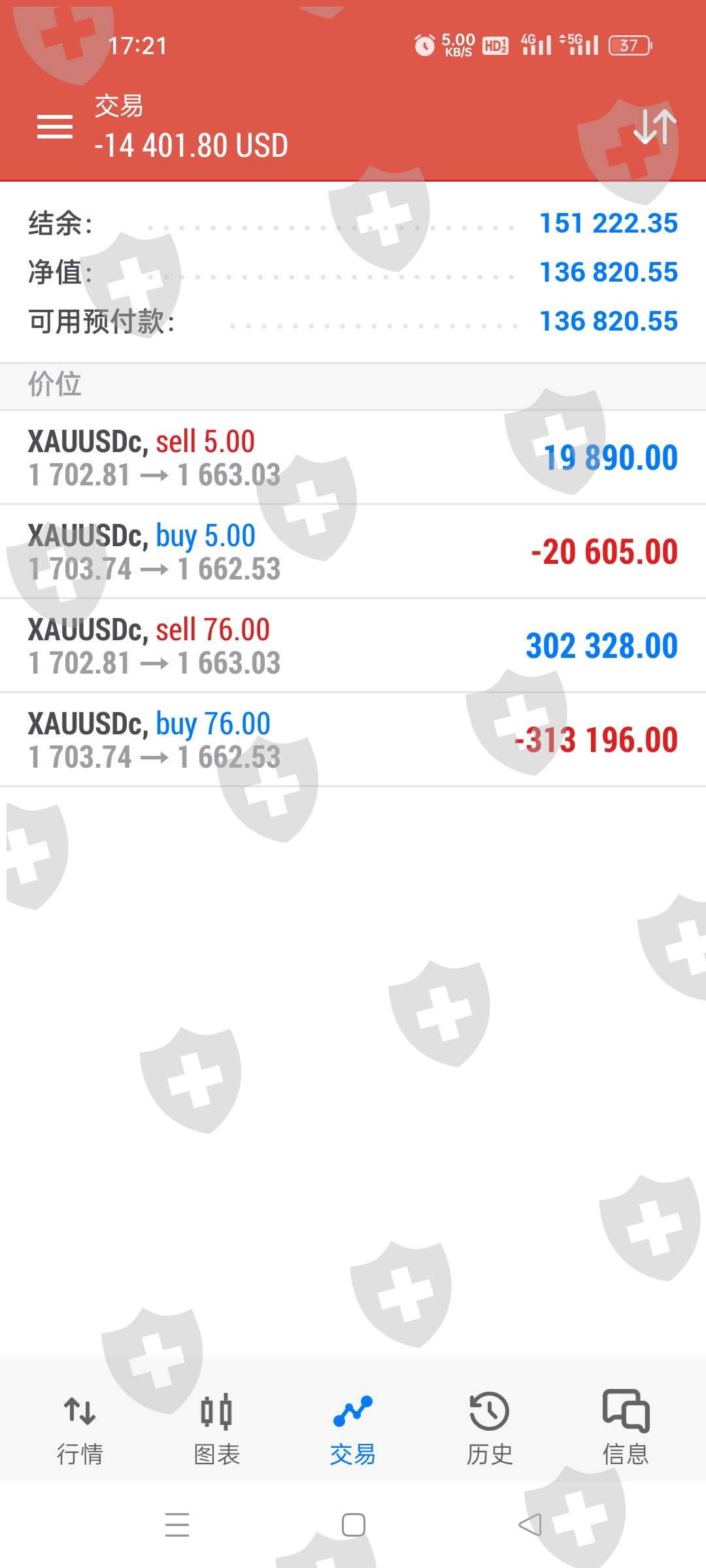706x1568 pixels.
Task: Open the XAUUSDc buy 76.00 position
Action: pyautogui.click(x=353, y=740)
